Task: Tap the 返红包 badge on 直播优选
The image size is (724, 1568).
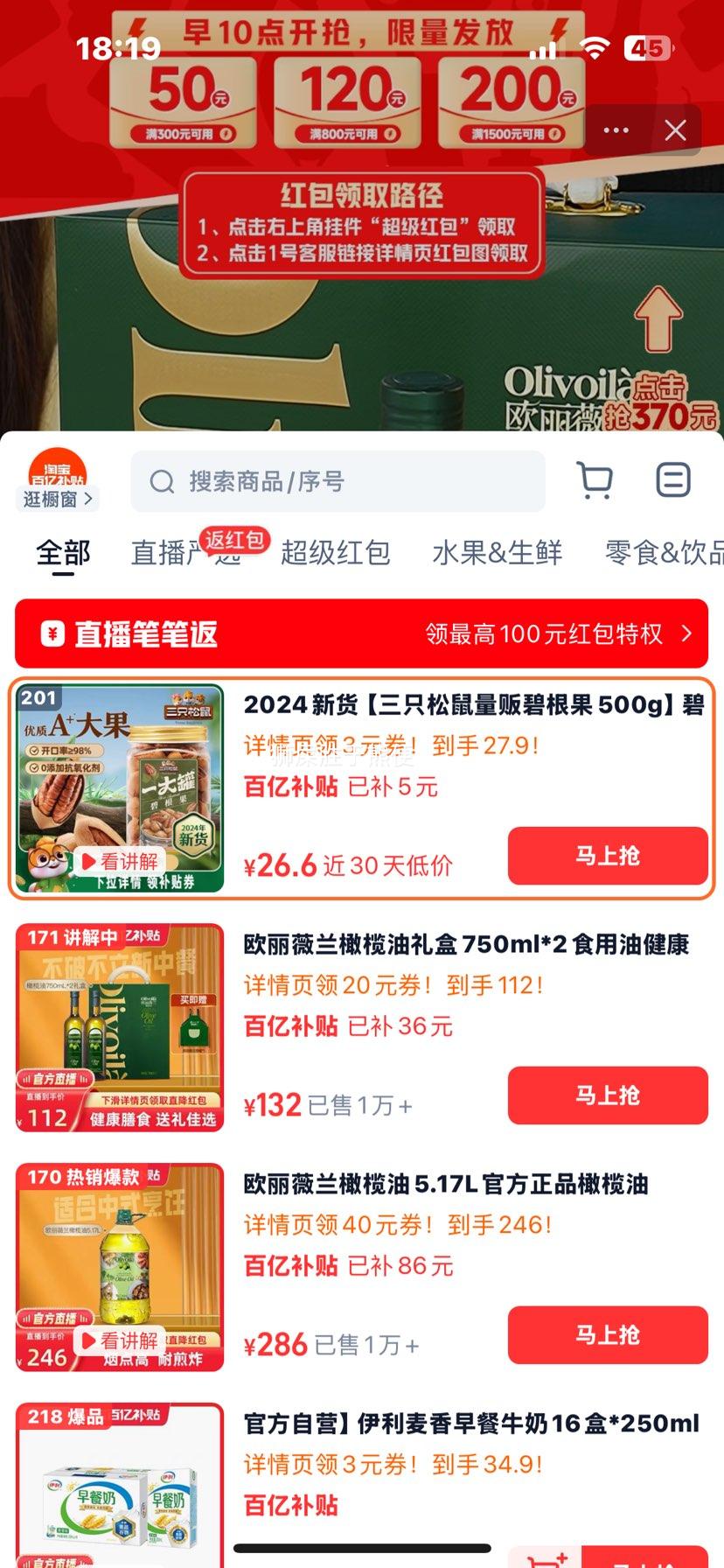Action: point(233,541)
